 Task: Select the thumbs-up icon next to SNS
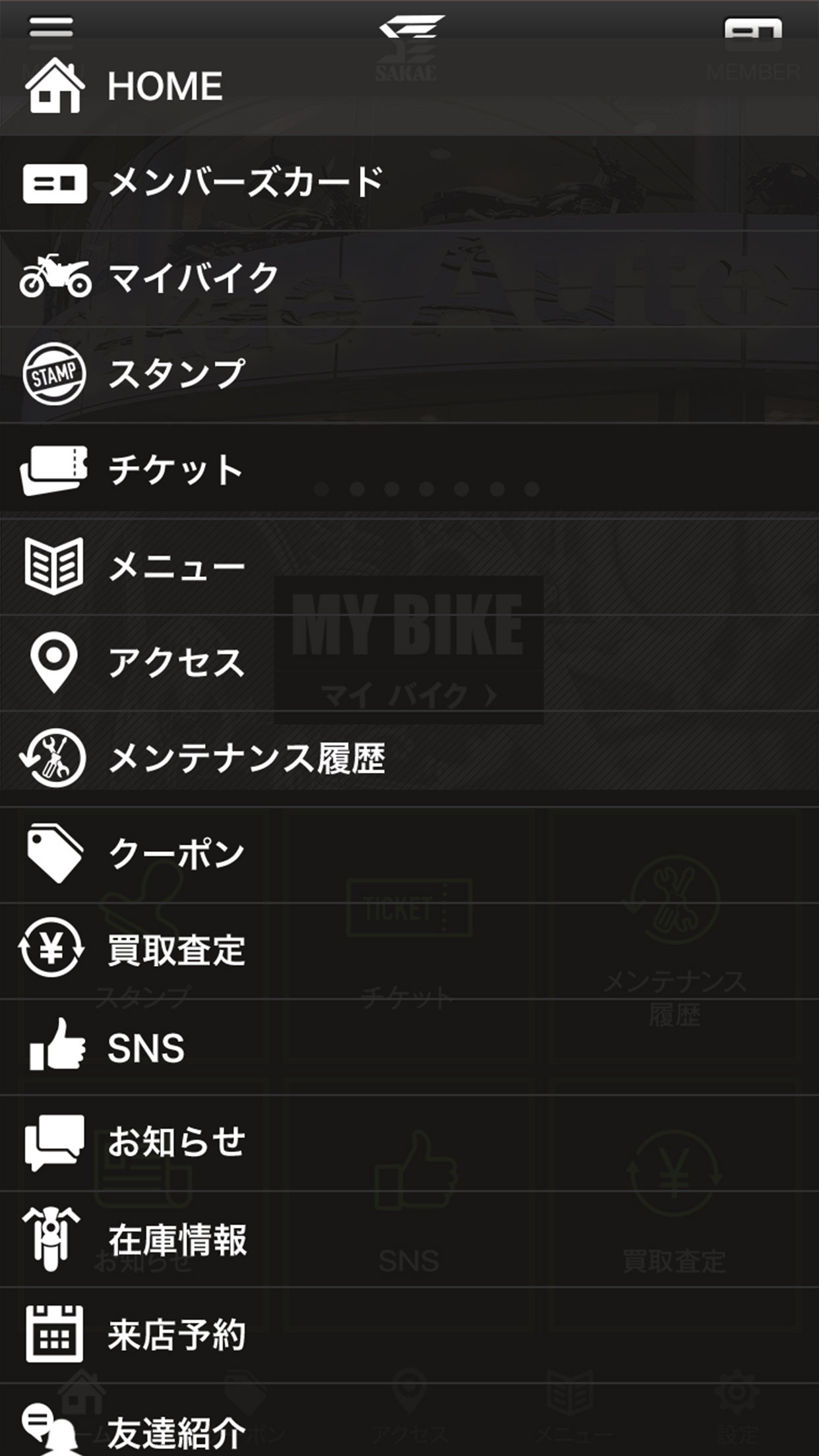coord(56,1047)
